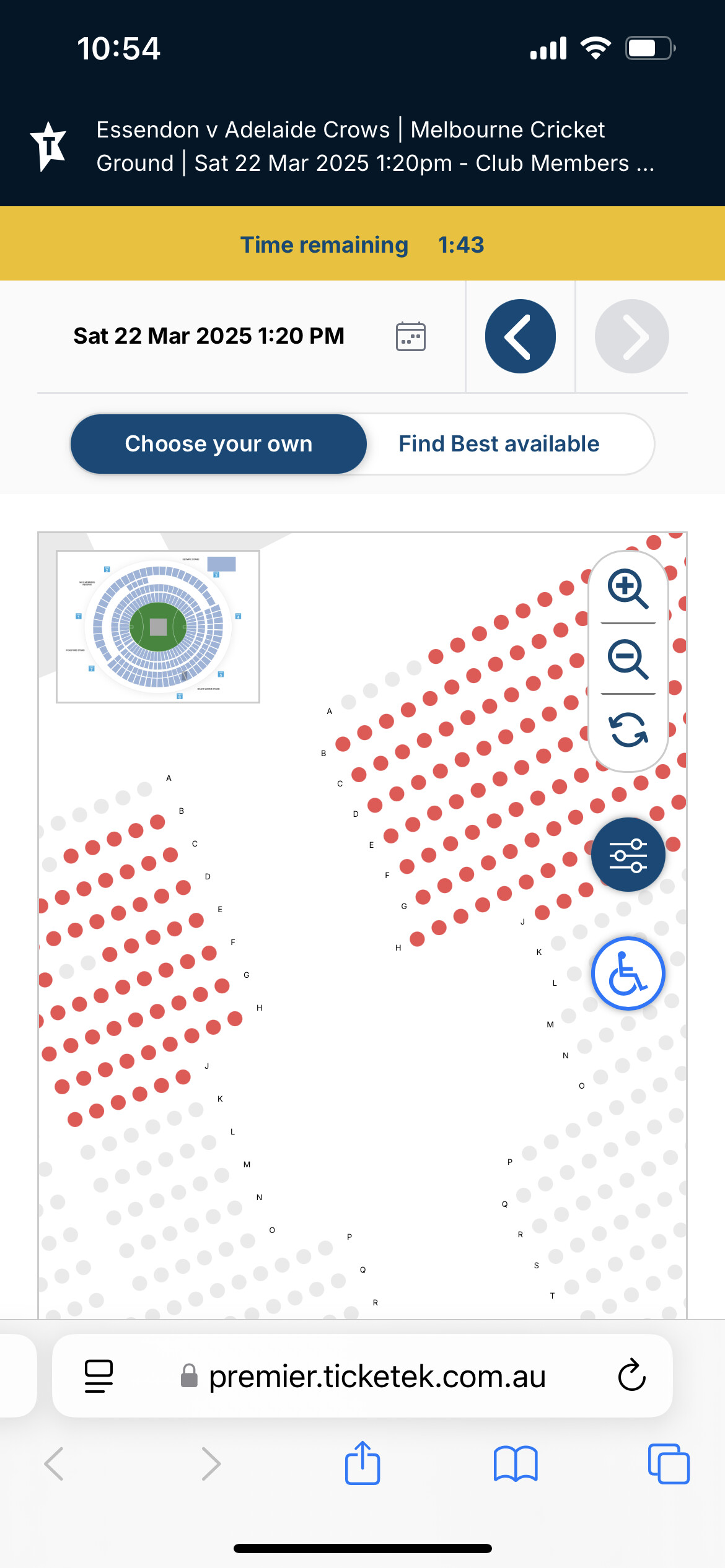This screenshot has width=725, height=1568.
Task: Zoom in on the seat map
Action: click(x=628, y=588)
